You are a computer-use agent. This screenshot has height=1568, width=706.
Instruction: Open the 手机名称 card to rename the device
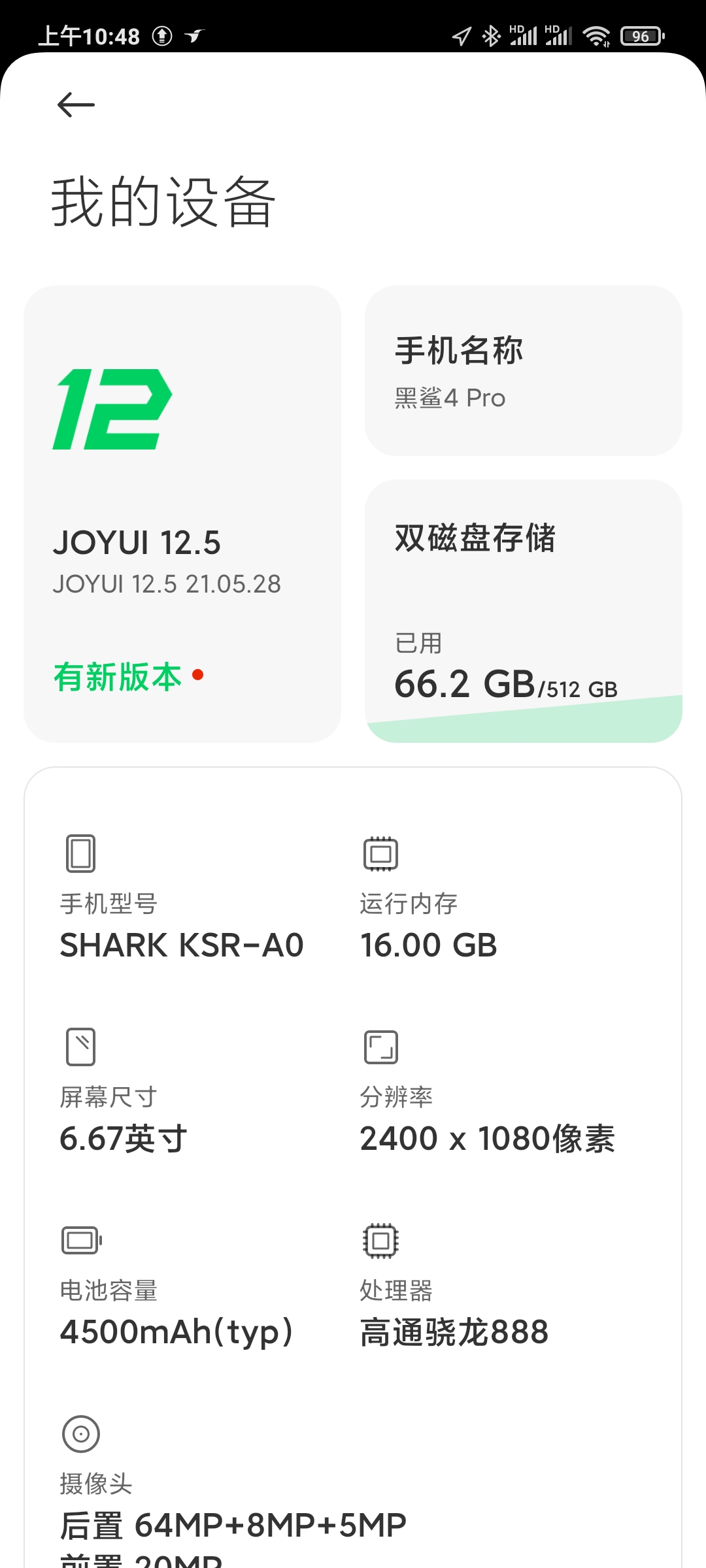[x=524, y=371]
